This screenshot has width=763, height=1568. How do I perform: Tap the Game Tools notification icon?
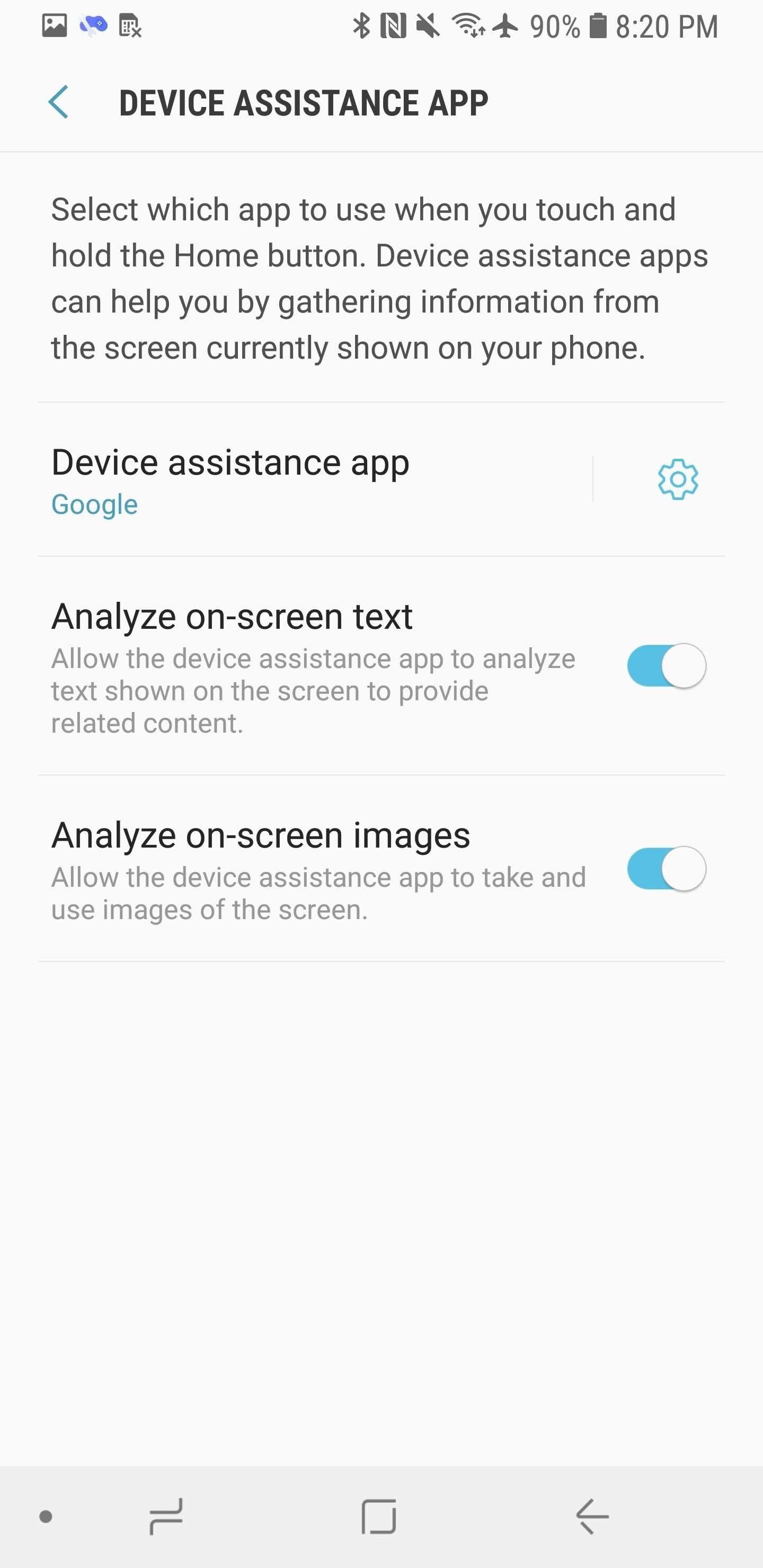[93, 25]
